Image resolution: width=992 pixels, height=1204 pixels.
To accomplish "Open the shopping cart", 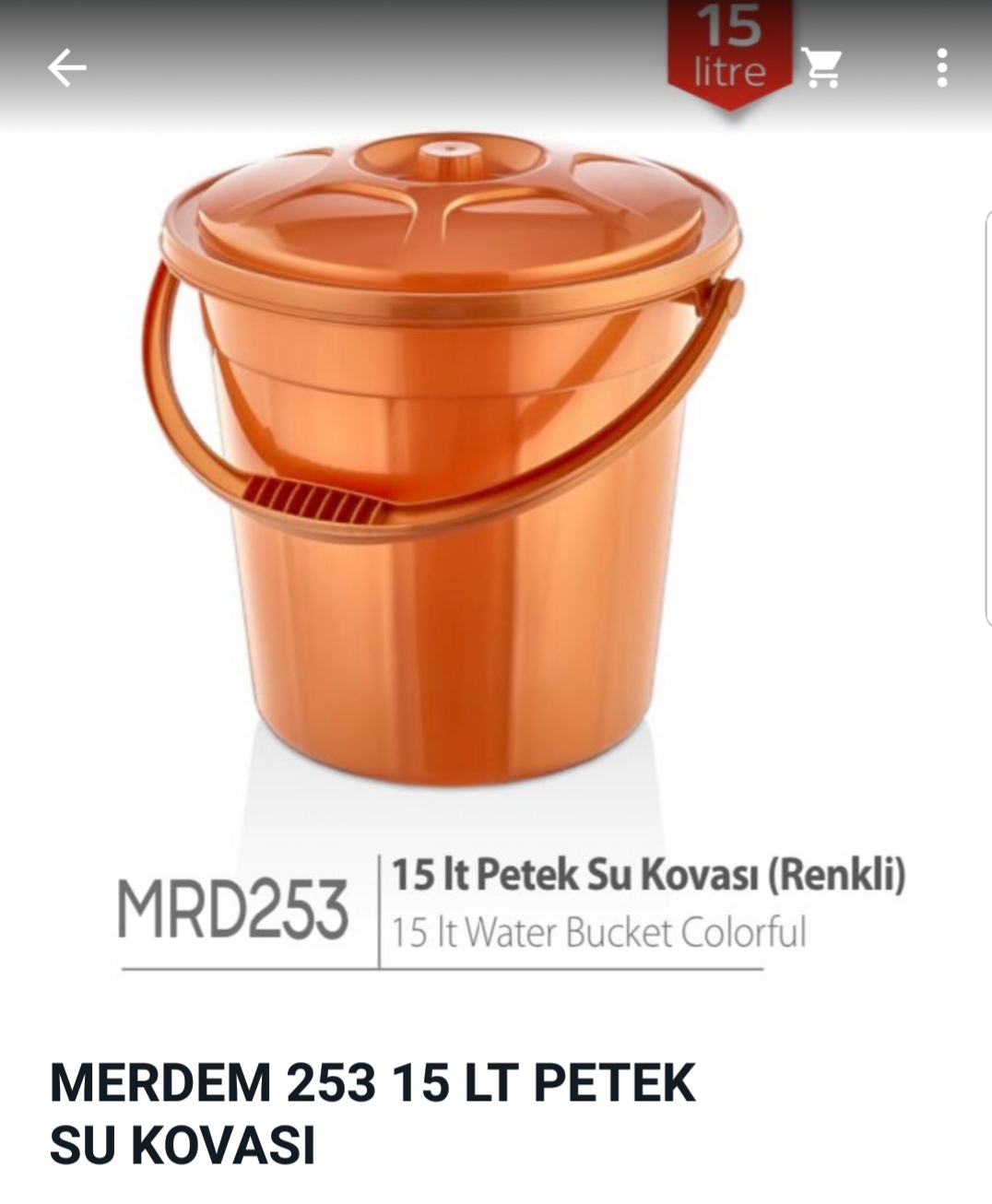I will click(x=821, y=68).
